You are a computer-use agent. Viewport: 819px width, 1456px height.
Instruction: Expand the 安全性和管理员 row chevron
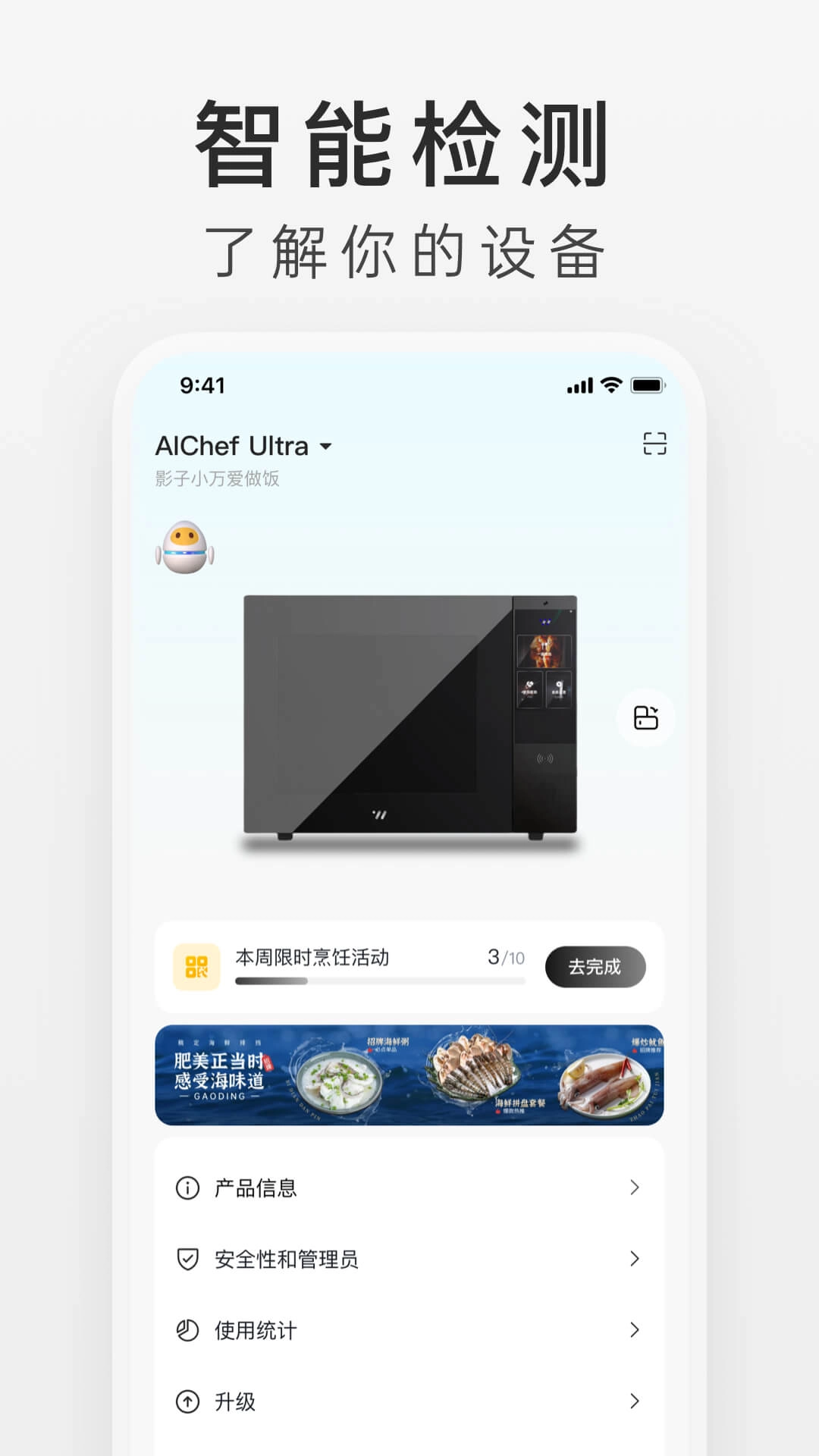click(634, 1259)
